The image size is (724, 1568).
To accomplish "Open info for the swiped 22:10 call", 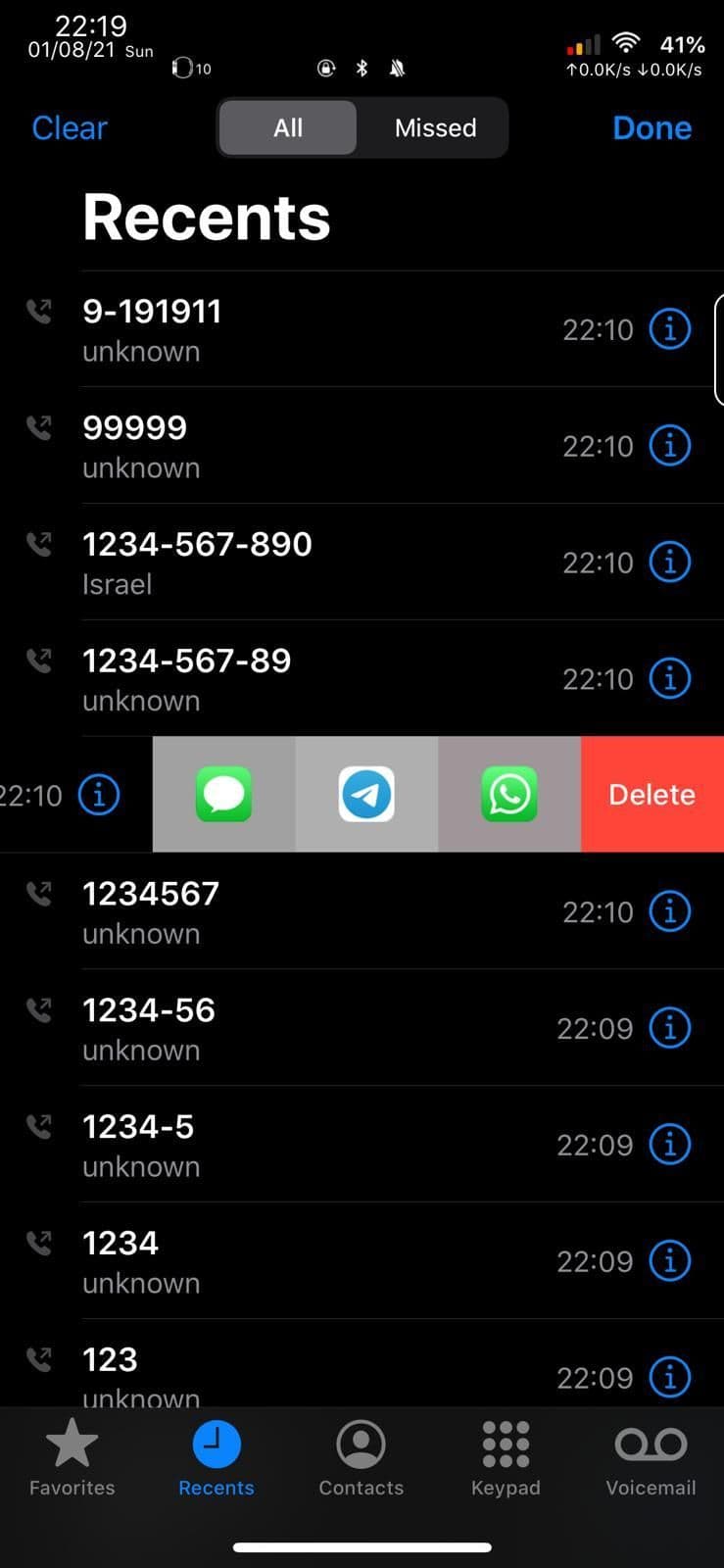I will click(99, 795).
